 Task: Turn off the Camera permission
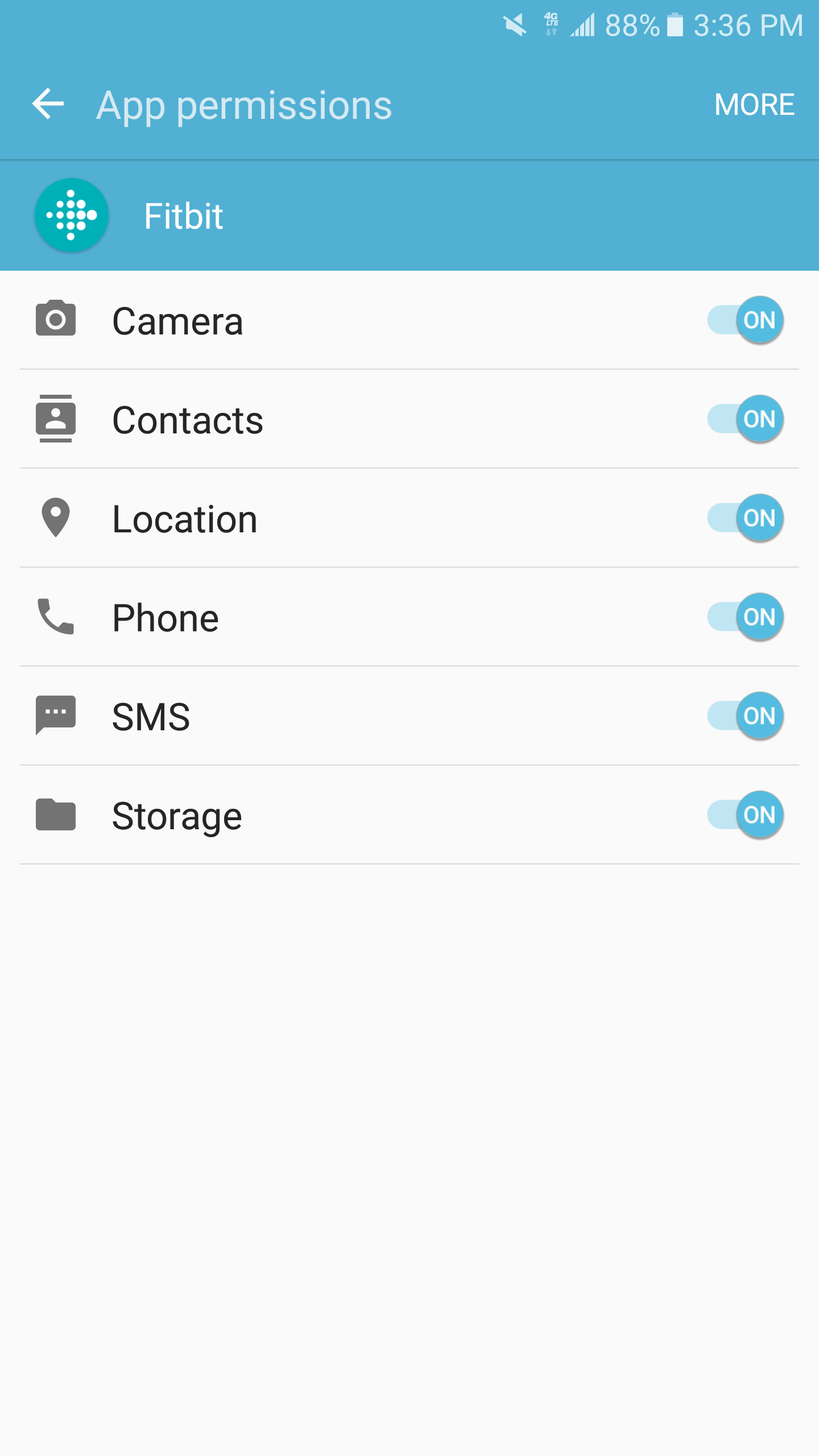(x=745, y=320)
